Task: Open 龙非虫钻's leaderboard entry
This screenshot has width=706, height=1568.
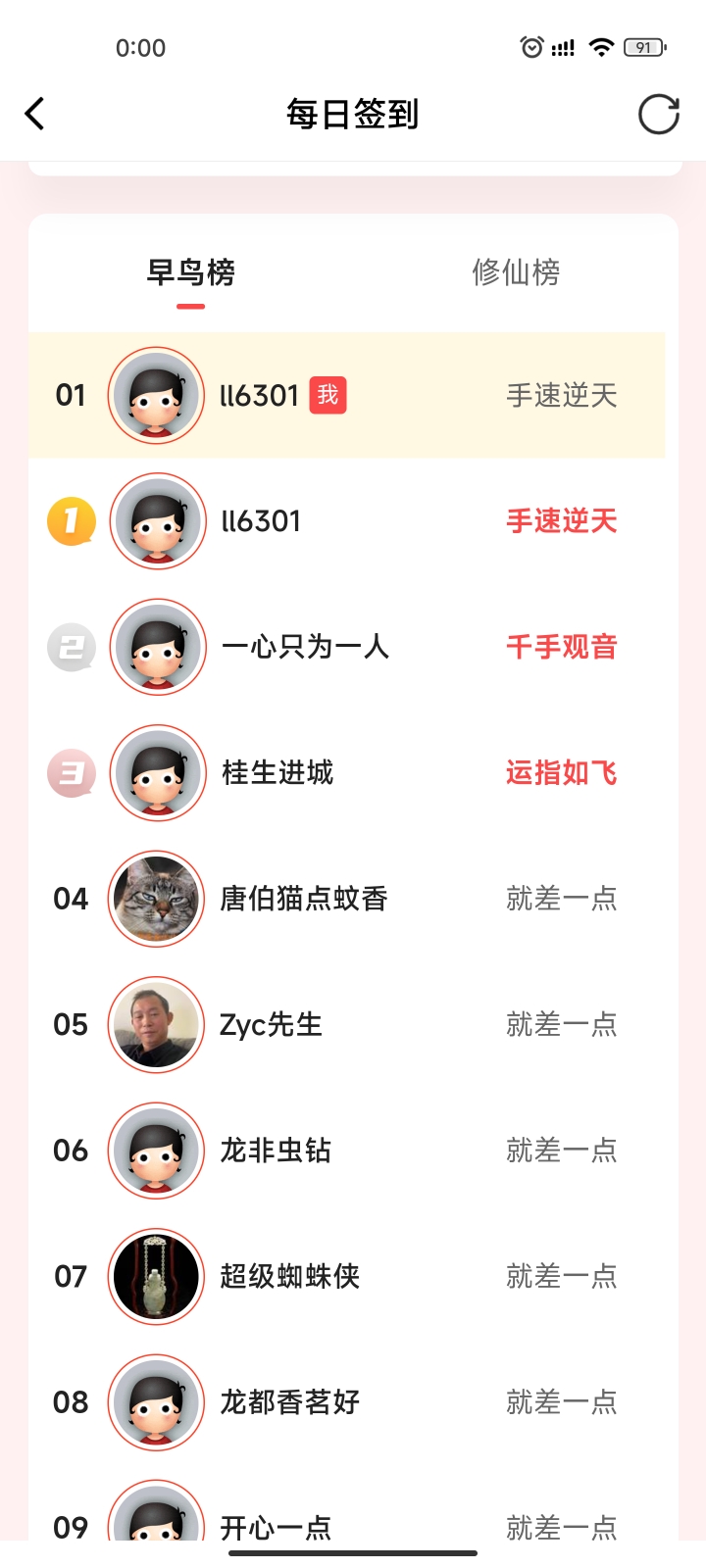Action: pyautogui.click(x=347, y=1151)
